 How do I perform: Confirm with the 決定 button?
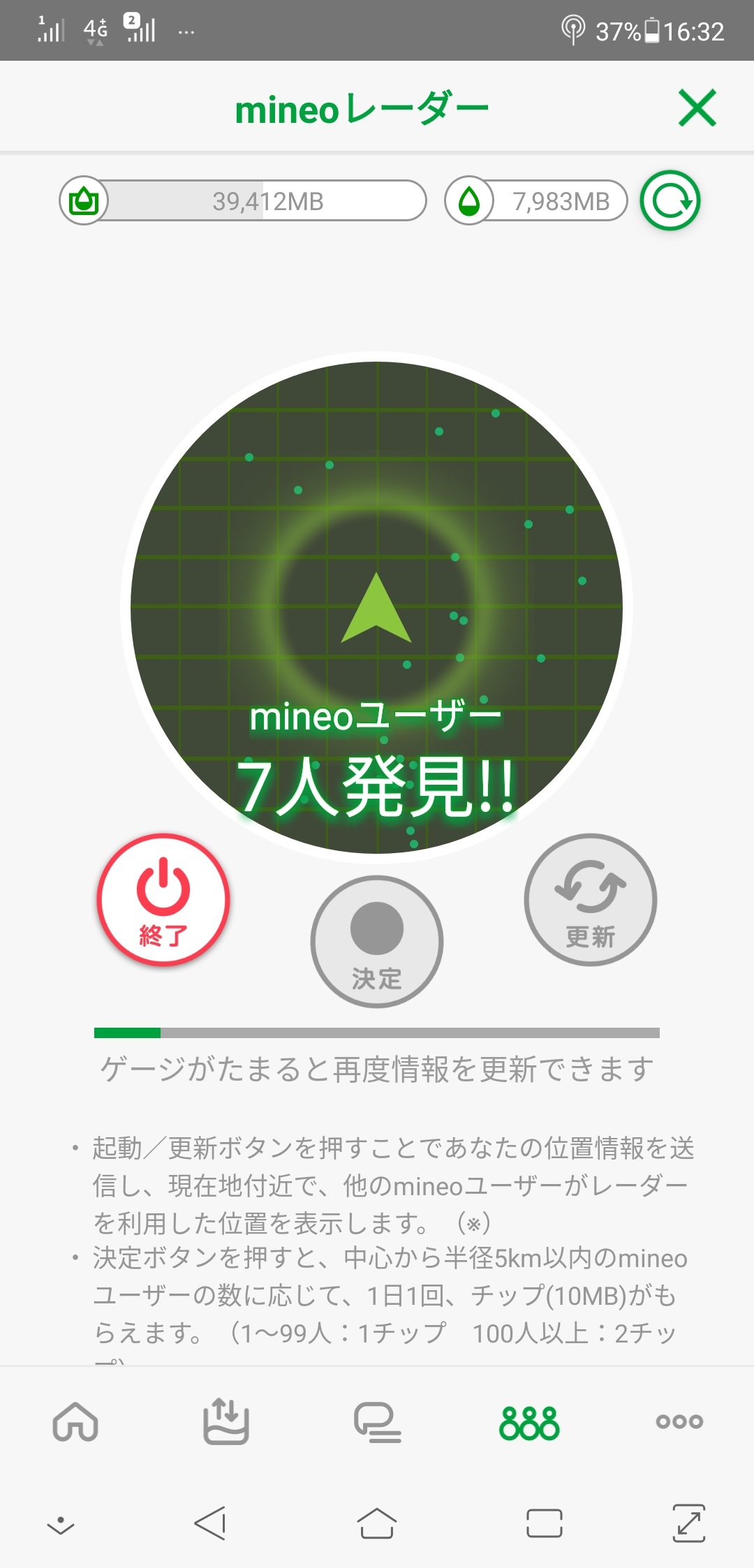click(x=377, y=941)
